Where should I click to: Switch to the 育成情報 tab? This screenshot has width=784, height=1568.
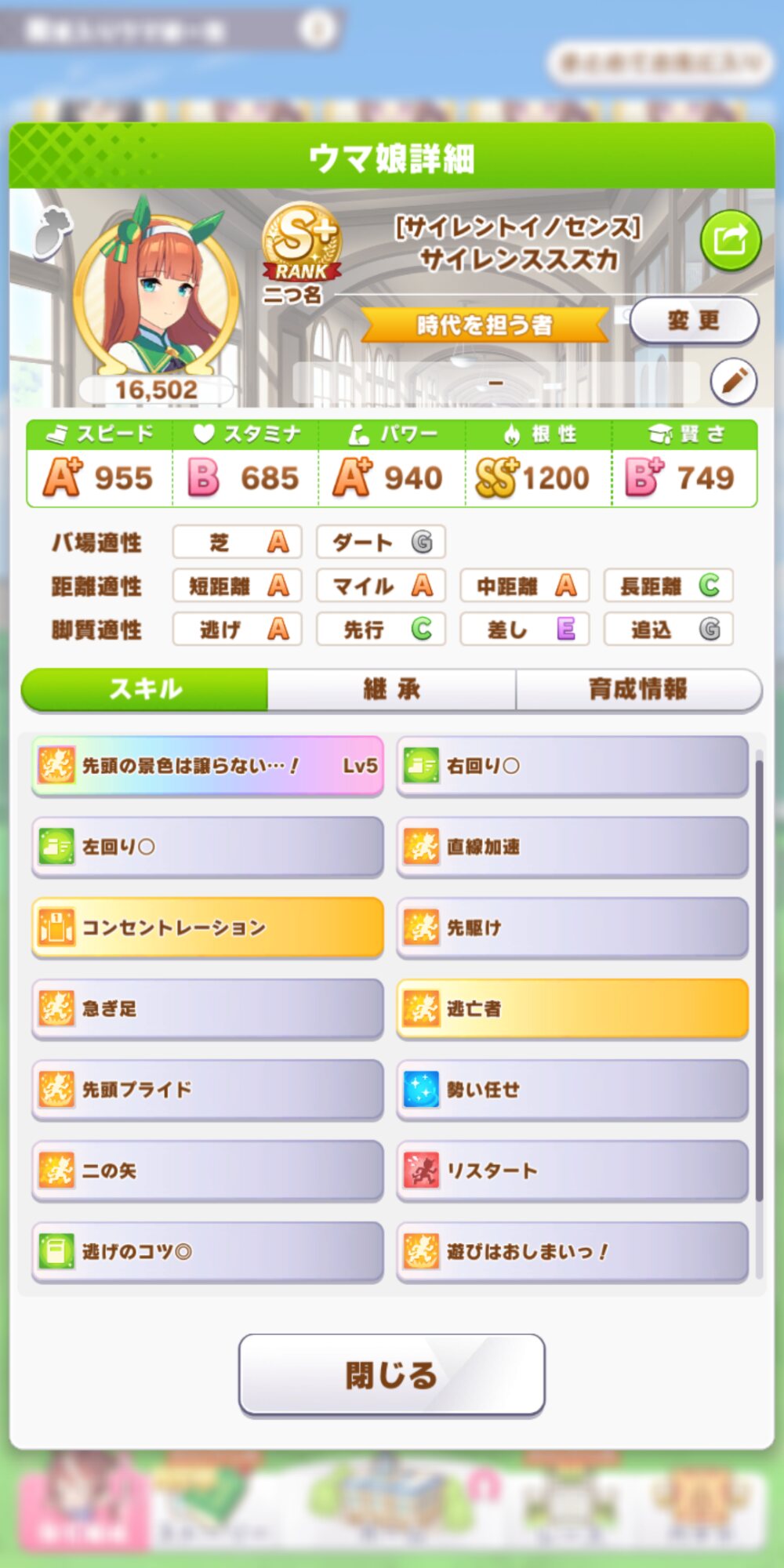(638, 689)
